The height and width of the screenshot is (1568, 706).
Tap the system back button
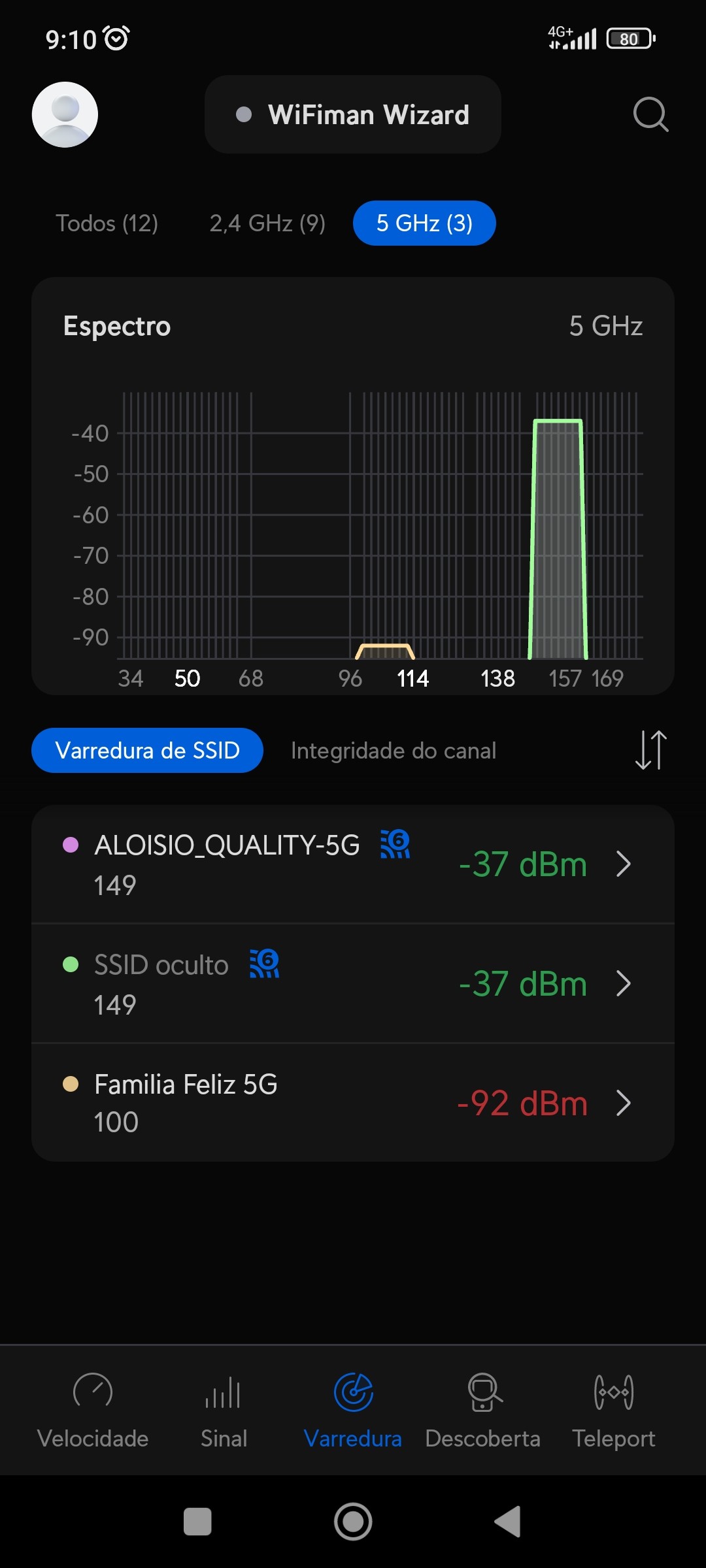point(507,1522)
